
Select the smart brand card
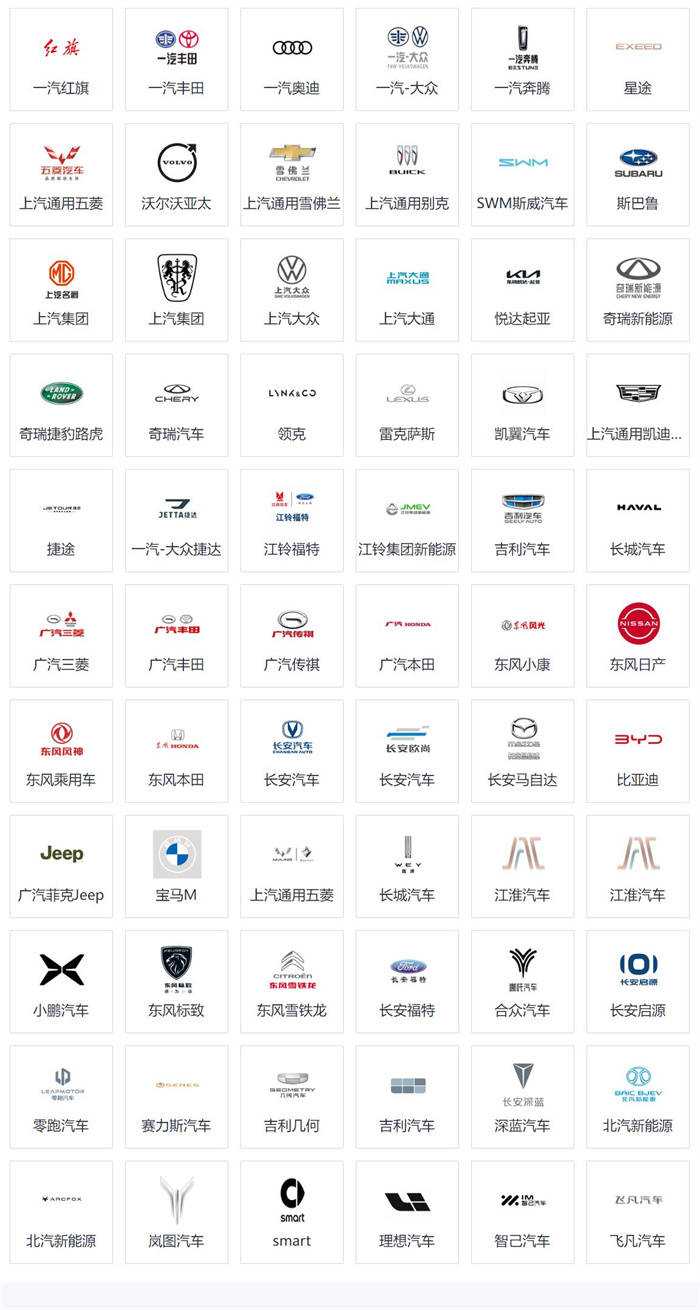point(292,1213)
